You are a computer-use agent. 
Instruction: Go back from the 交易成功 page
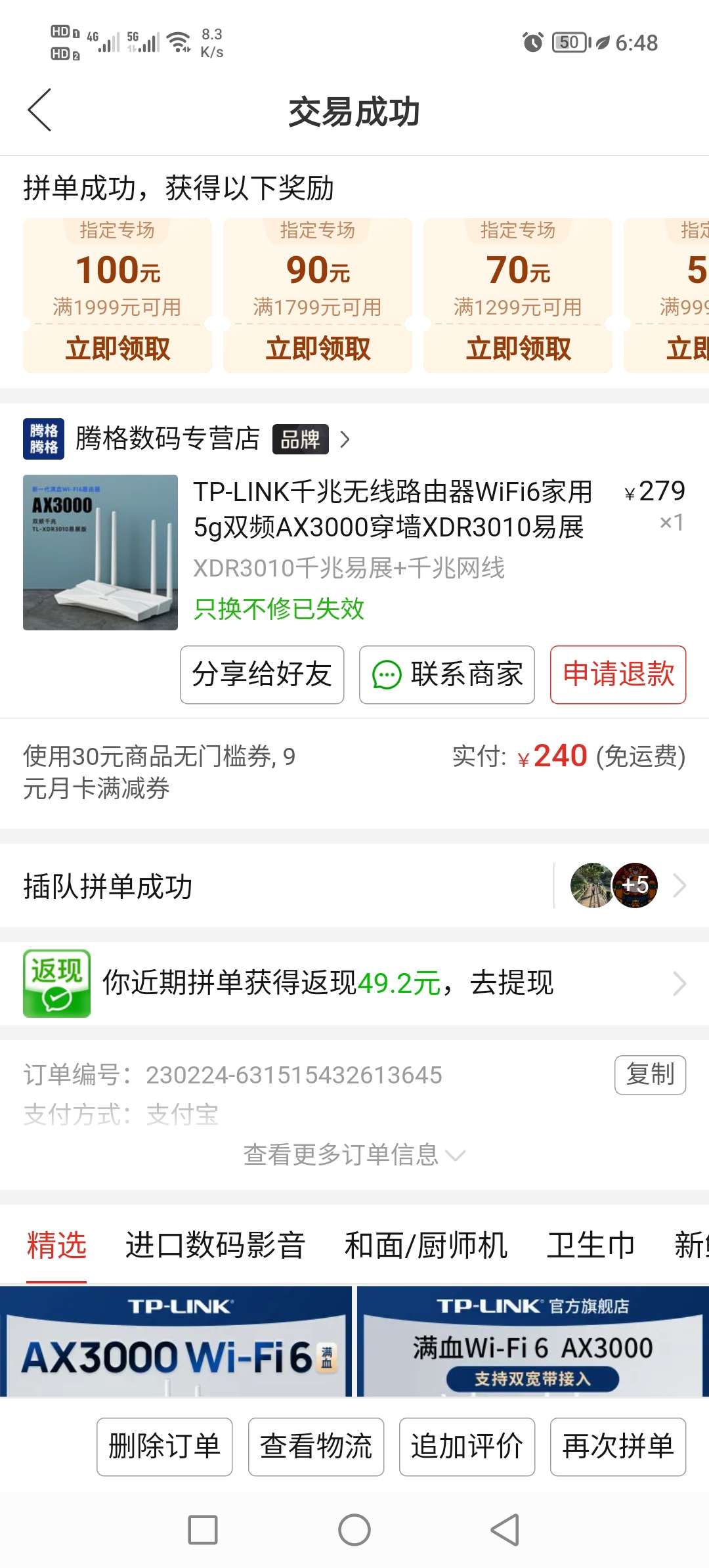coord(40,110)
